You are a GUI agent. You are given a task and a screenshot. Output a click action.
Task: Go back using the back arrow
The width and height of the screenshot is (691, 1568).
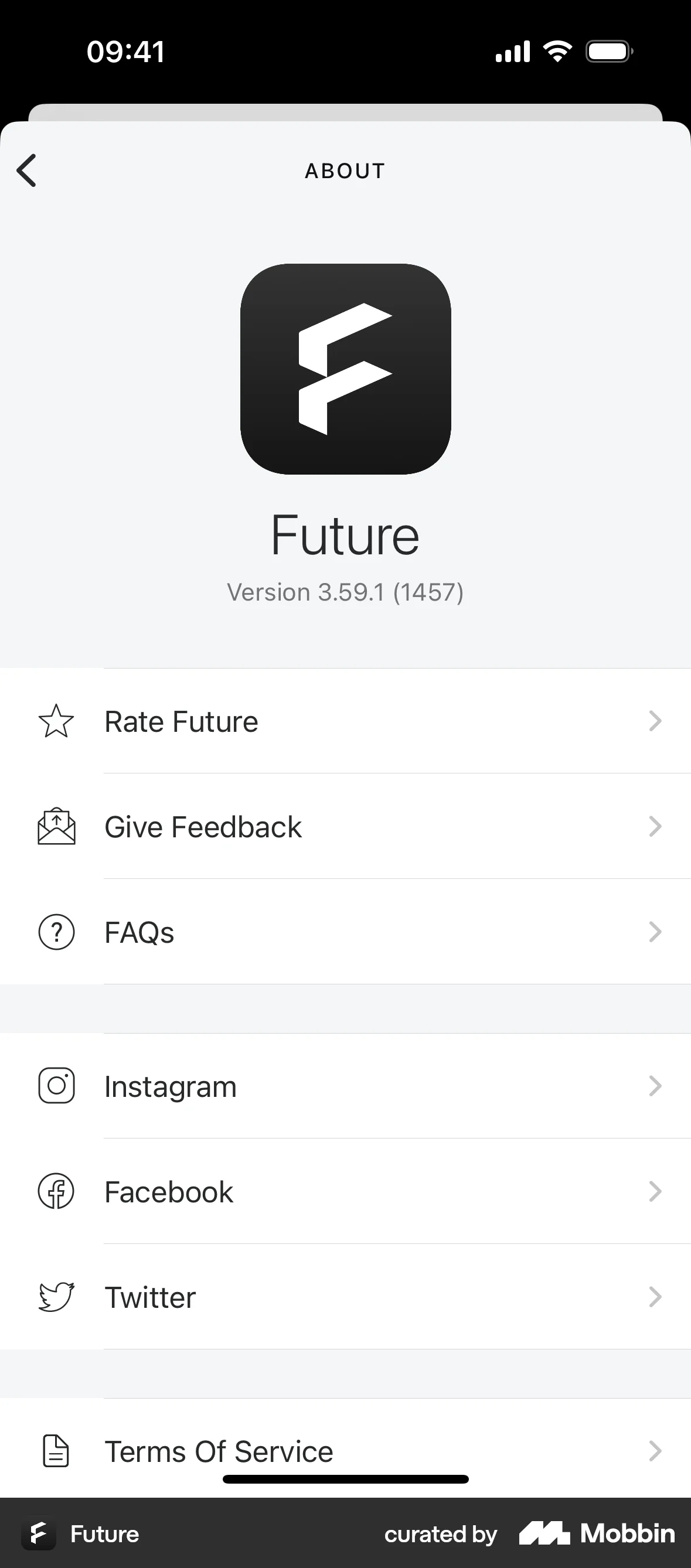27,171
